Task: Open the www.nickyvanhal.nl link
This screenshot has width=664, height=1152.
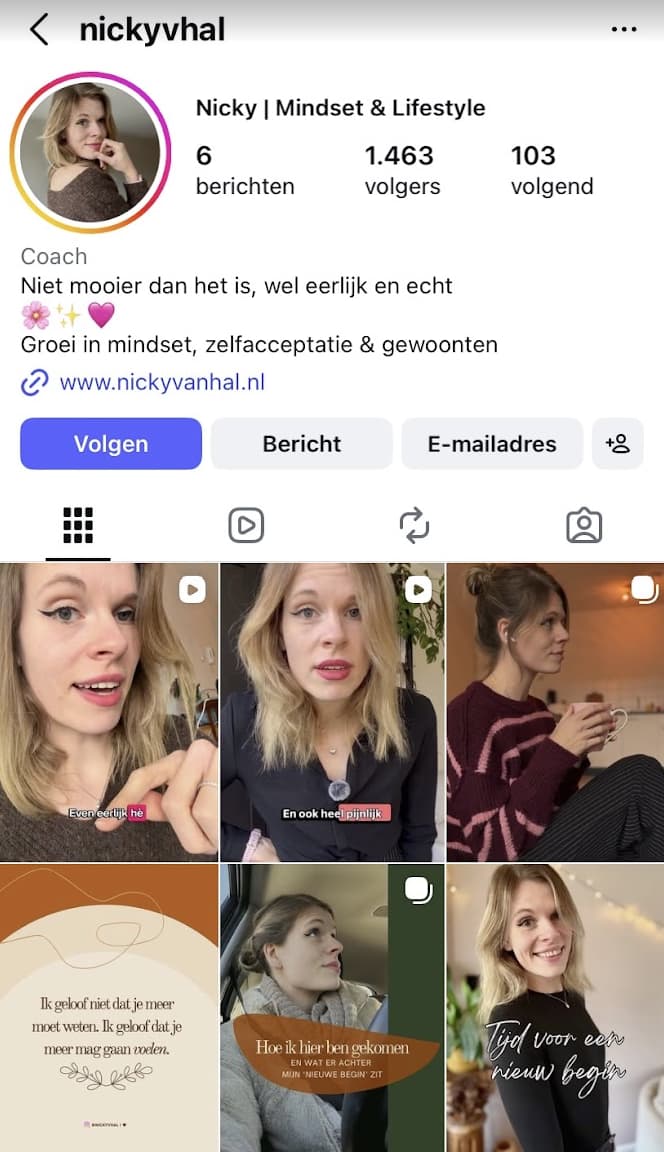Action: (161, 382)
